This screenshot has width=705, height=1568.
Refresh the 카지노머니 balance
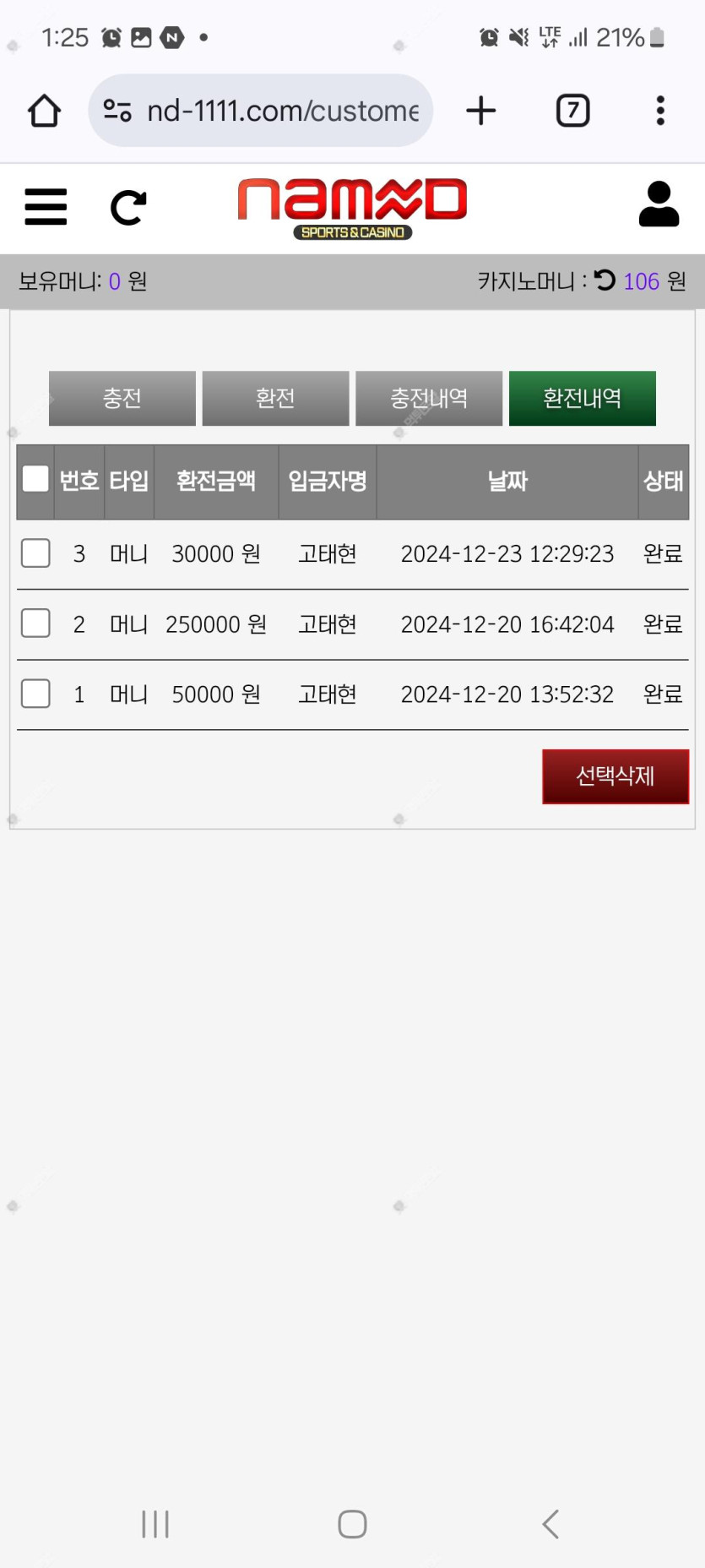click(x=605, y=280)
